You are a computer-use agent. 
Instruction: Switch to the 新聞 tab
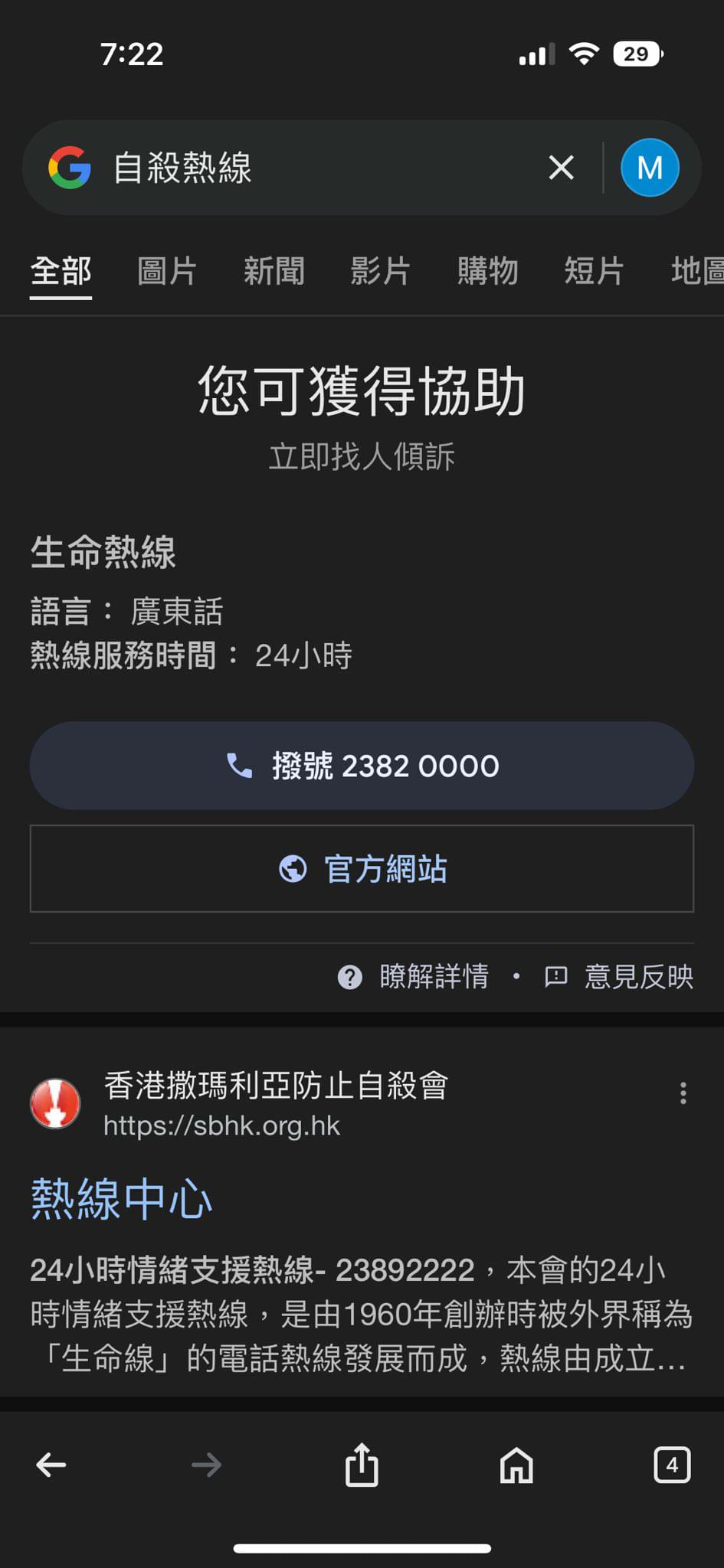click(x=274, y=271)
